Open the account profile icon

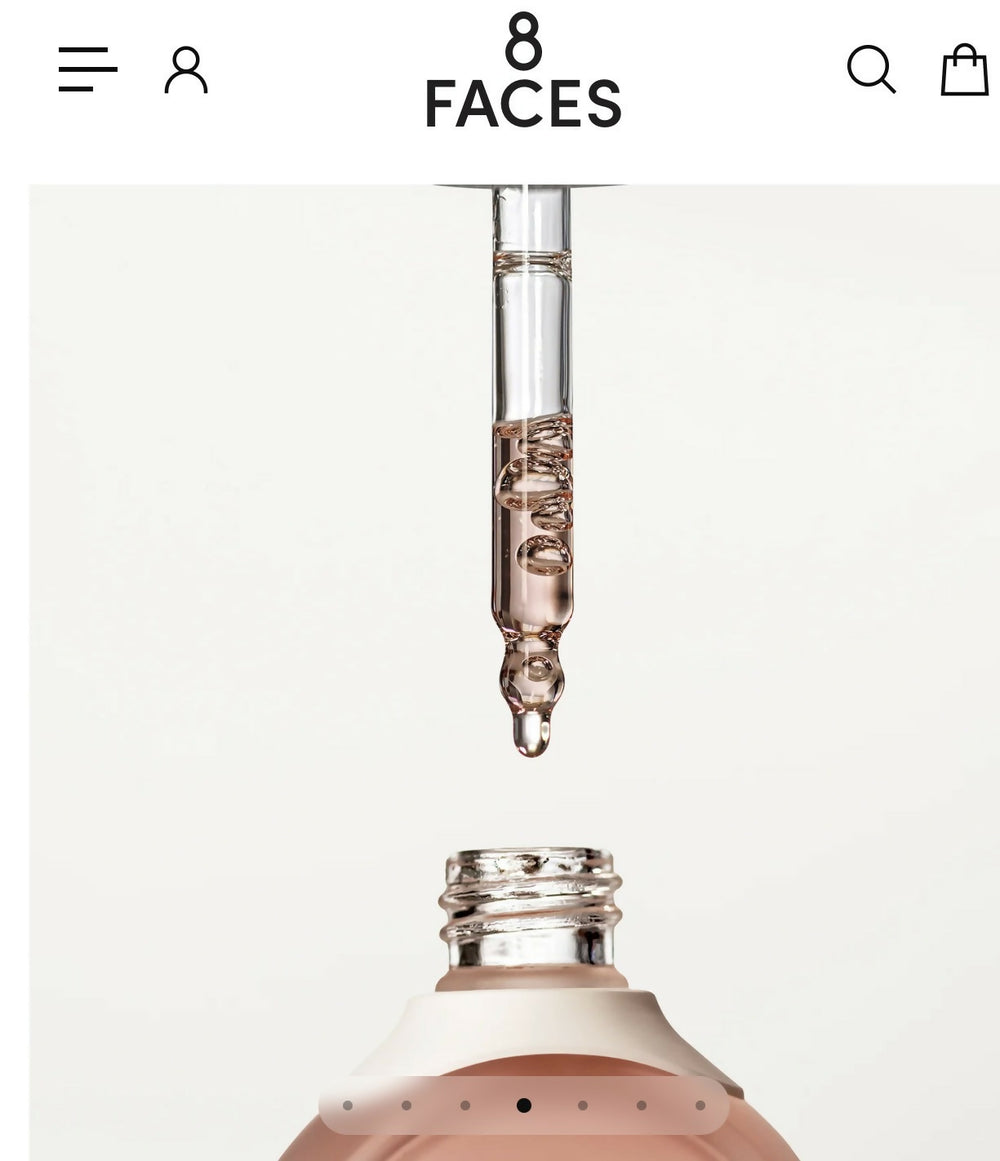(x=186, y=70)
